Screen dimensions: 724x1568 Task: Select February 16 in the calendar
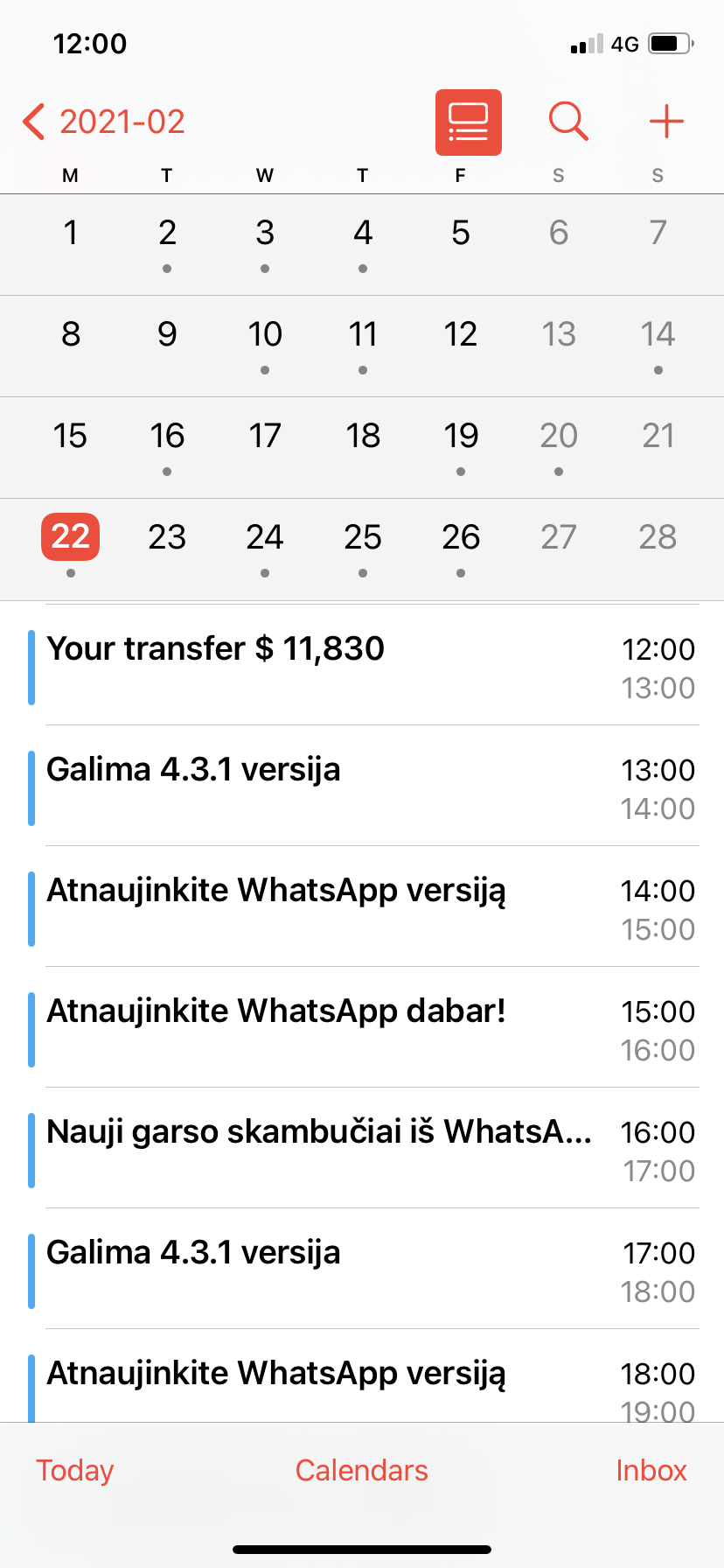click(x=167, y=437)
